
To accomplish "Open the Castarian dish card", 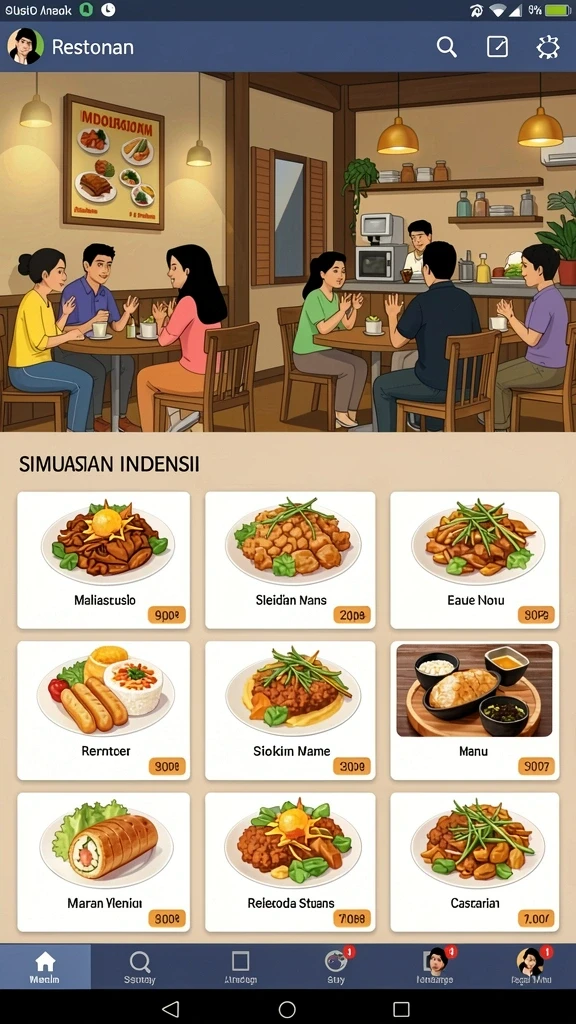I will (475, 862).
